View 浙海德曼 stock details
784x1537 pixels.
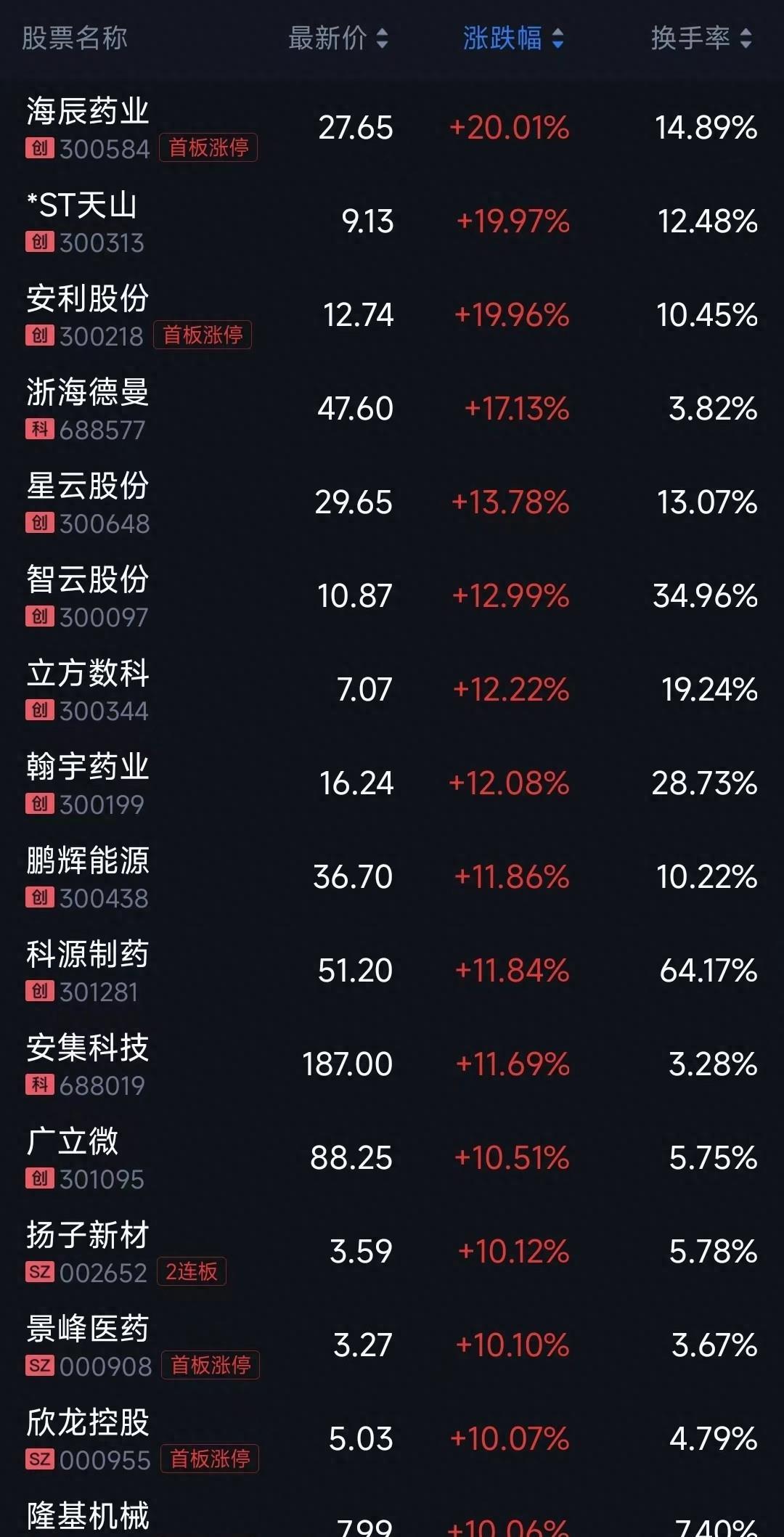point(392,409)
